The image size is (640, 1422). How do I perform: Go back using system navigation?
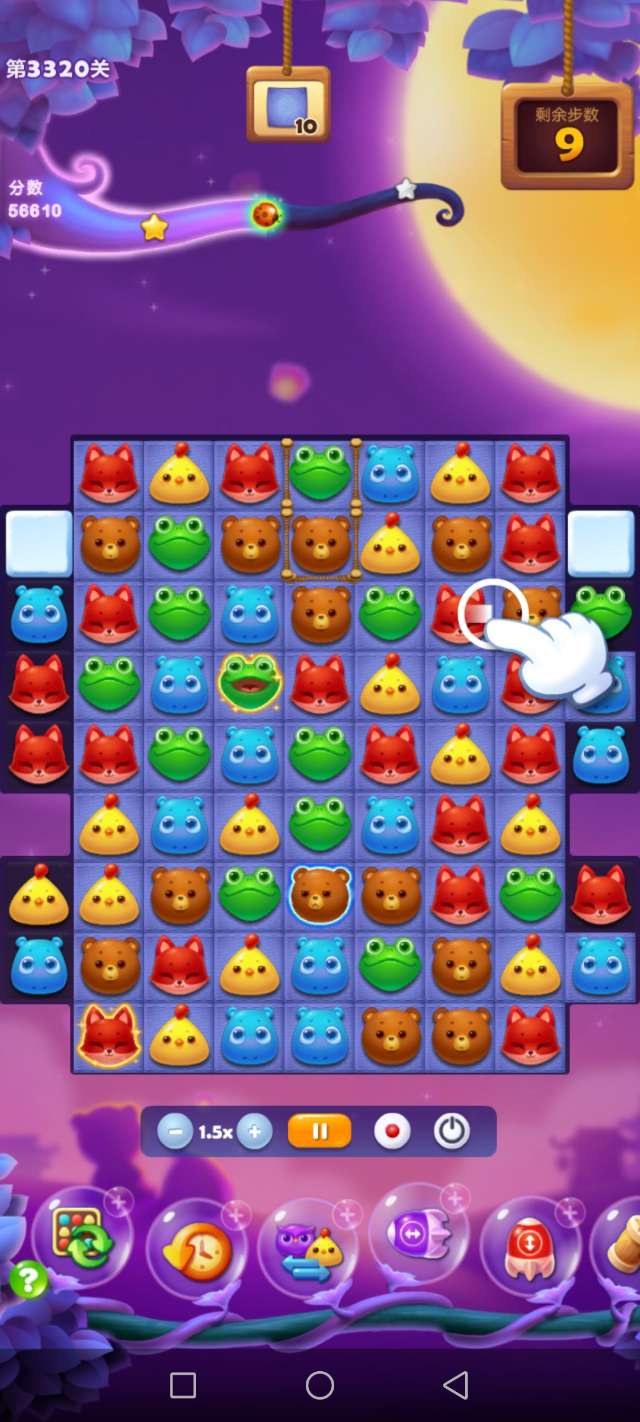[x=456, y=1385]
